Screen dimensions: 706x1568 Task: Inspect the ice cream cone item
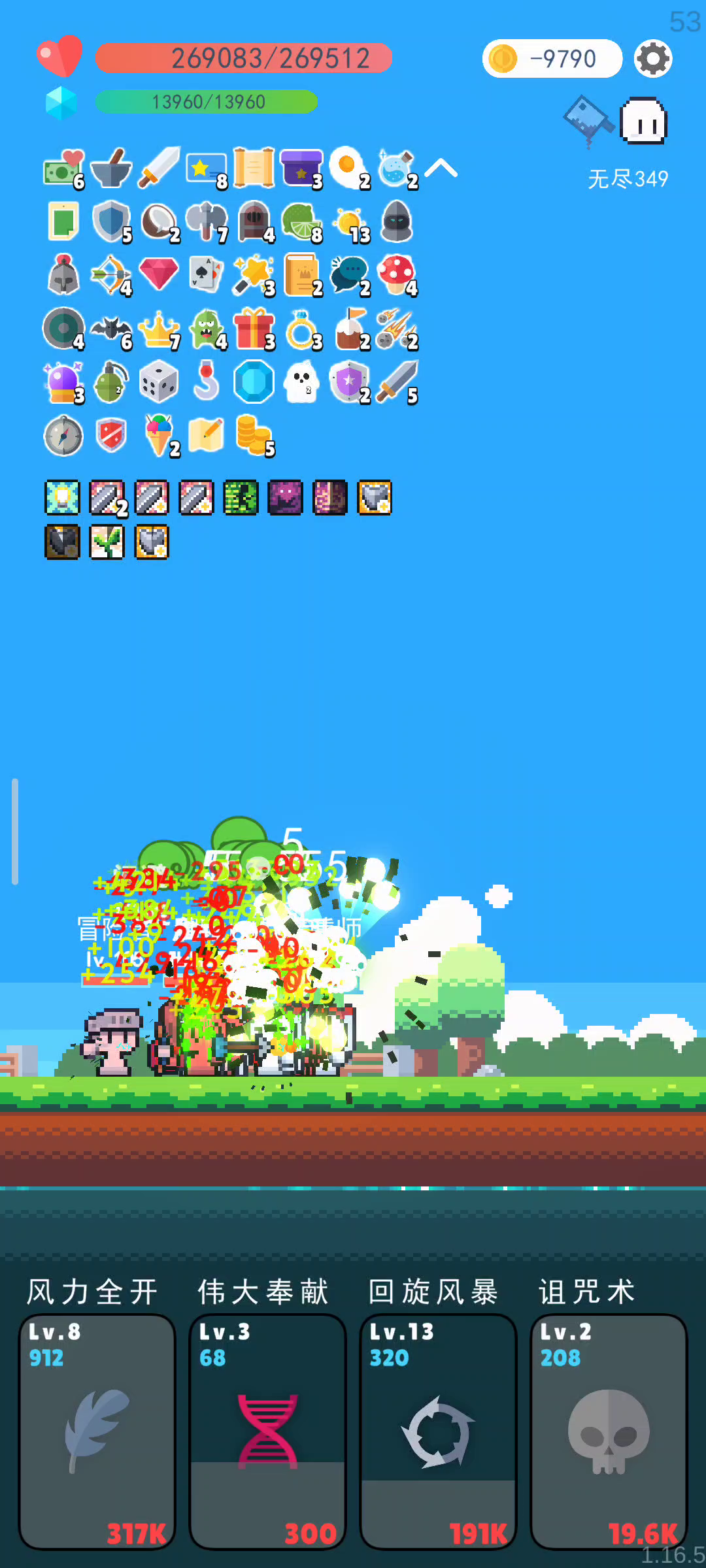[160, 435]
